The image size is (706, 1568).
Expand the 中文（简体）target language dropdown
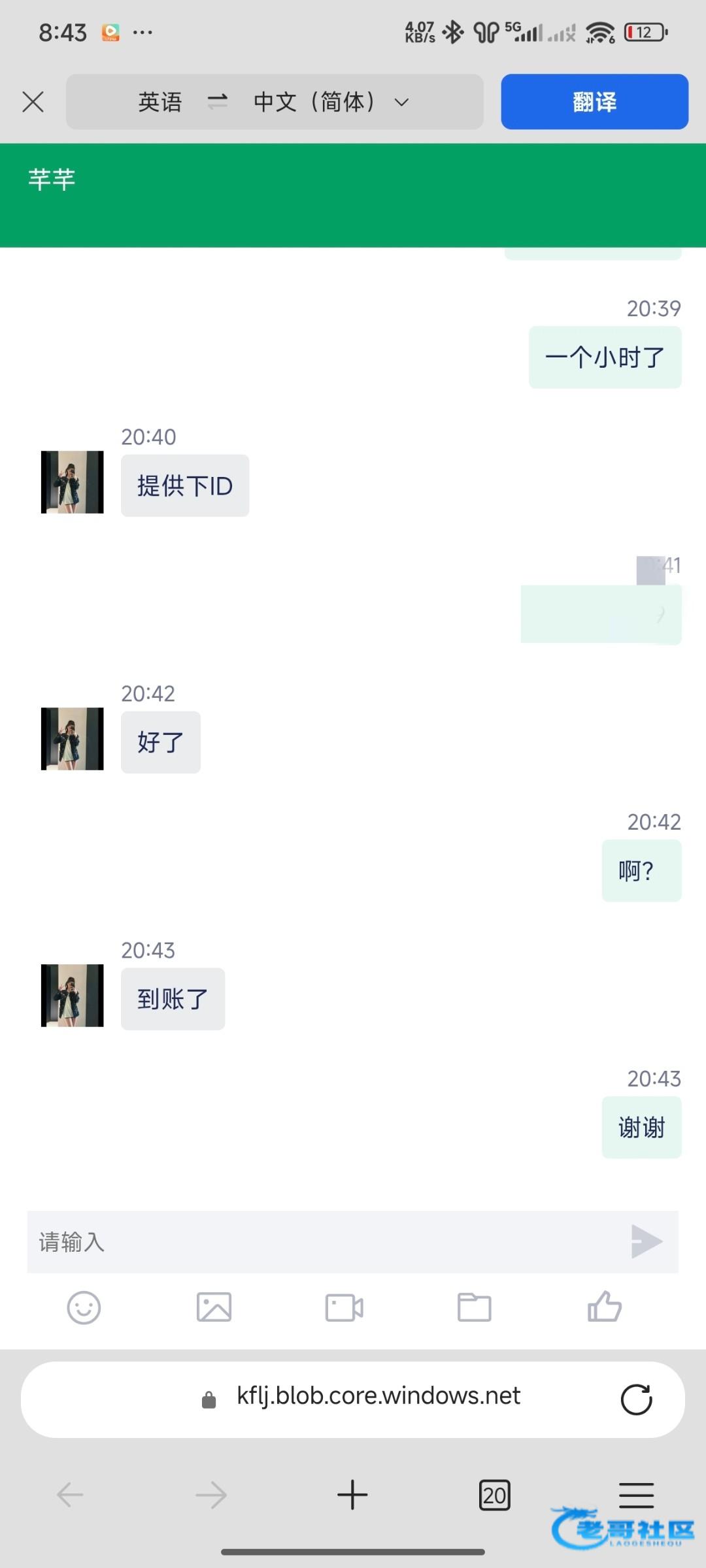(x=401, y=102)
